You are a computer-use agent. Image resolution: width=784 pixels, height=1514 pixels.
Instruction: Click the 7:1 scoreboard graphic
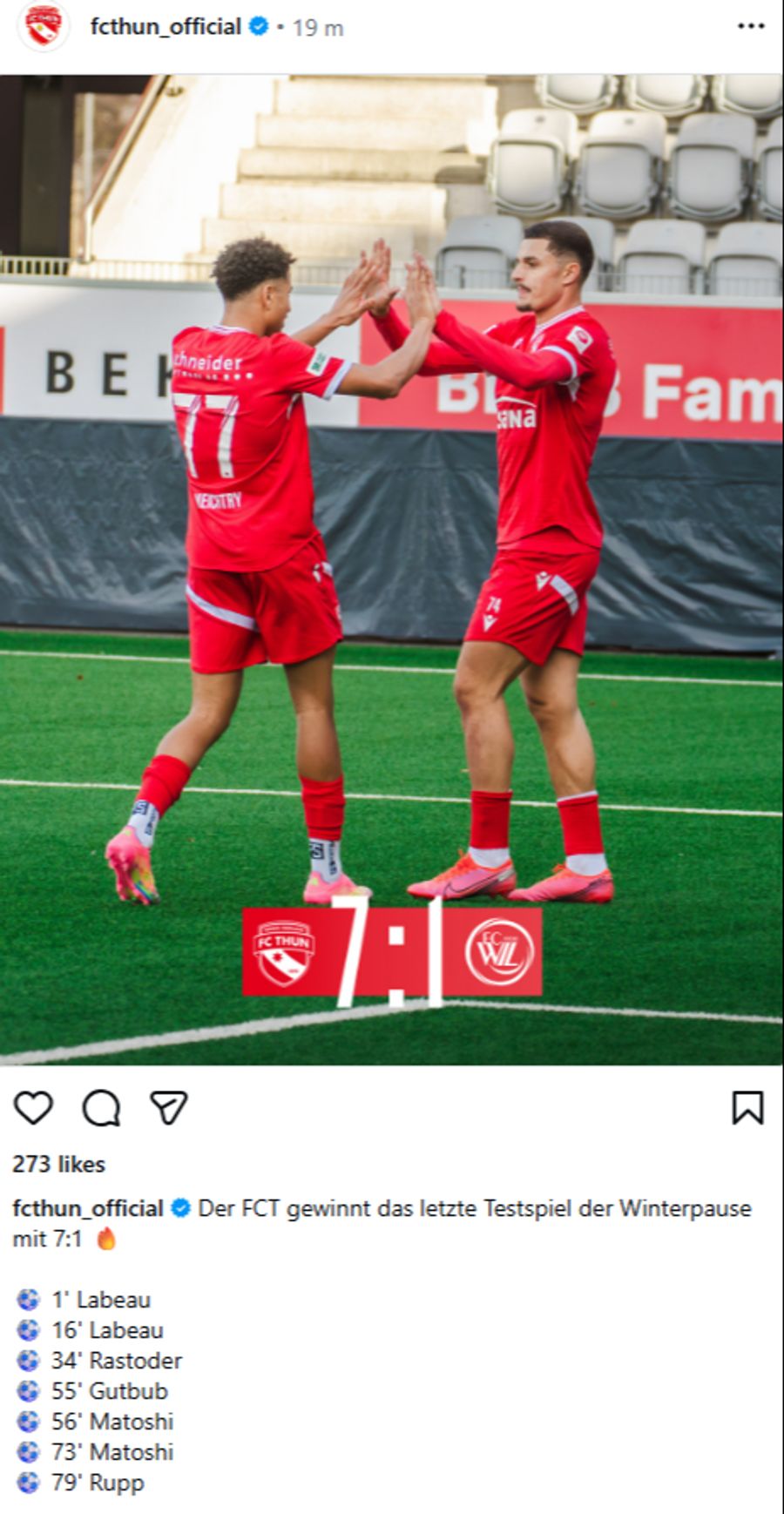391,952
